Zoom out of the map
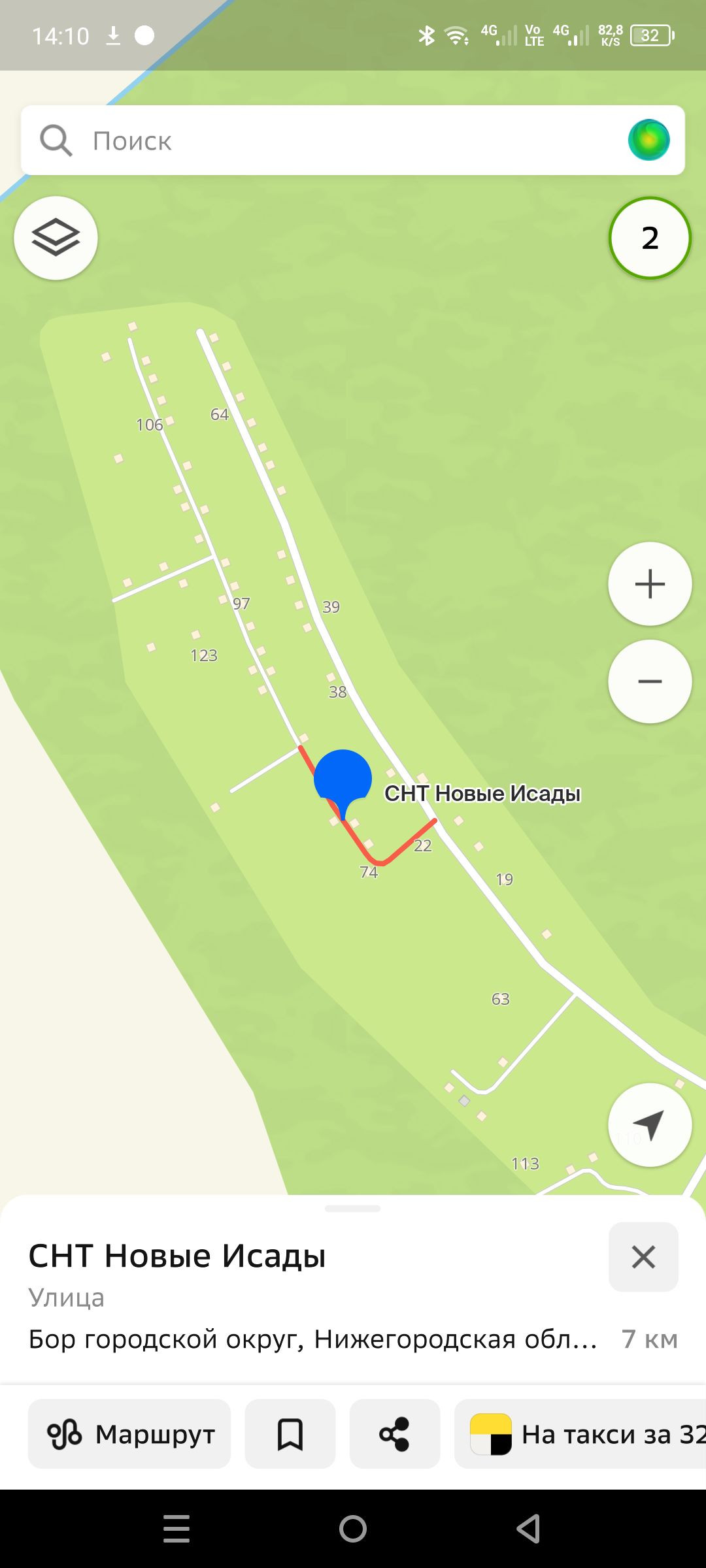Viewport: 706px width, 1568px height. click(x=650, y=681)
